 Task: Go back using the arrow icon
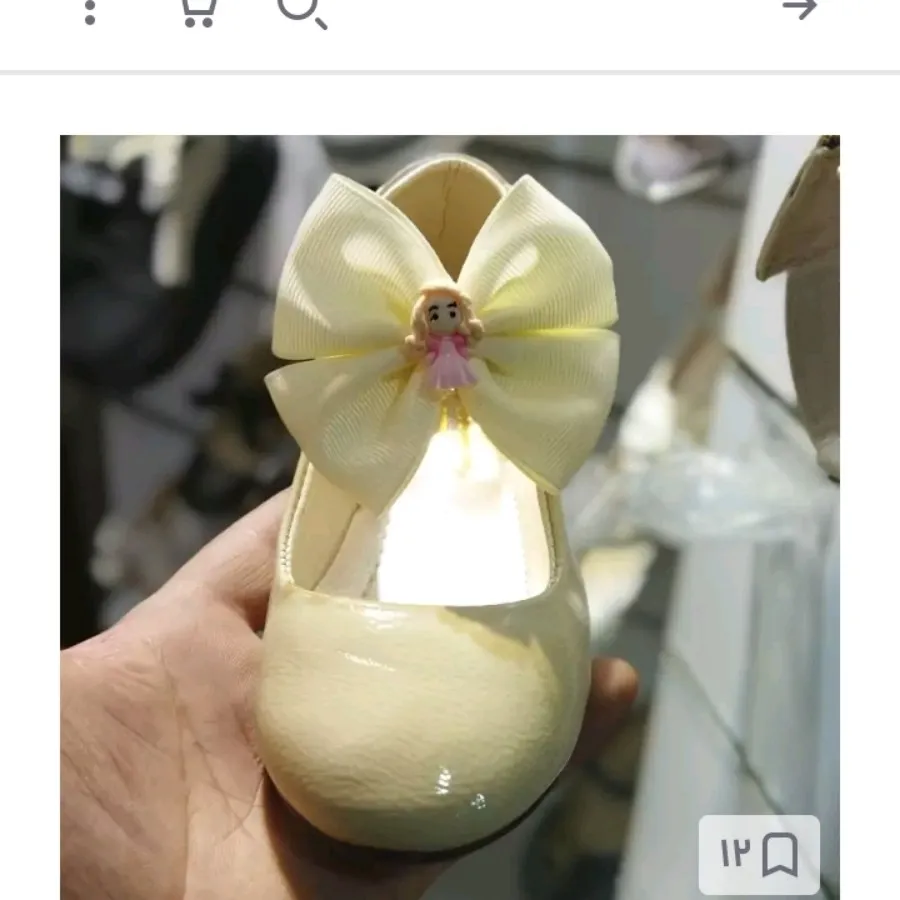coord(799,9)
